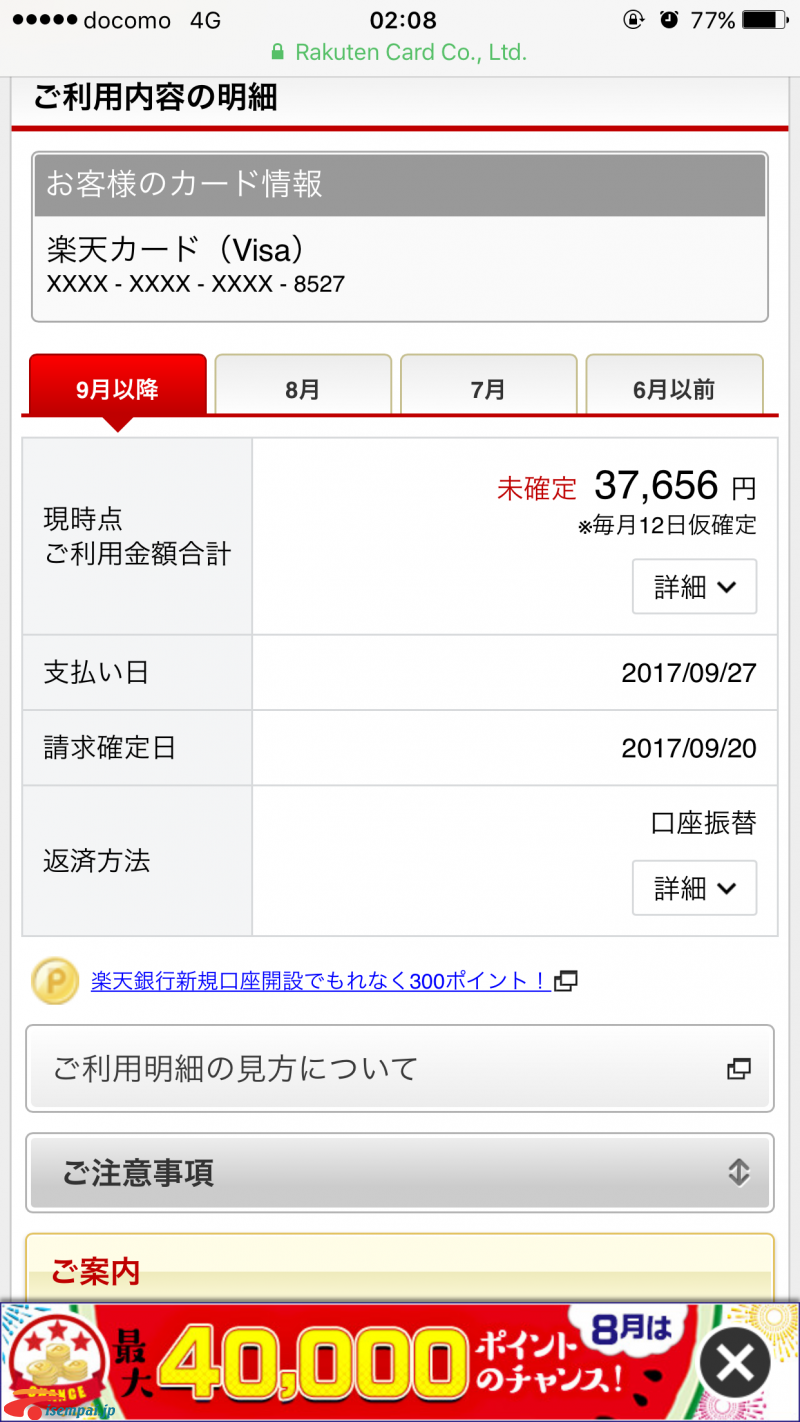Open the 楽天銀行新規口座開設 300ポイント link

coord(320,981)
